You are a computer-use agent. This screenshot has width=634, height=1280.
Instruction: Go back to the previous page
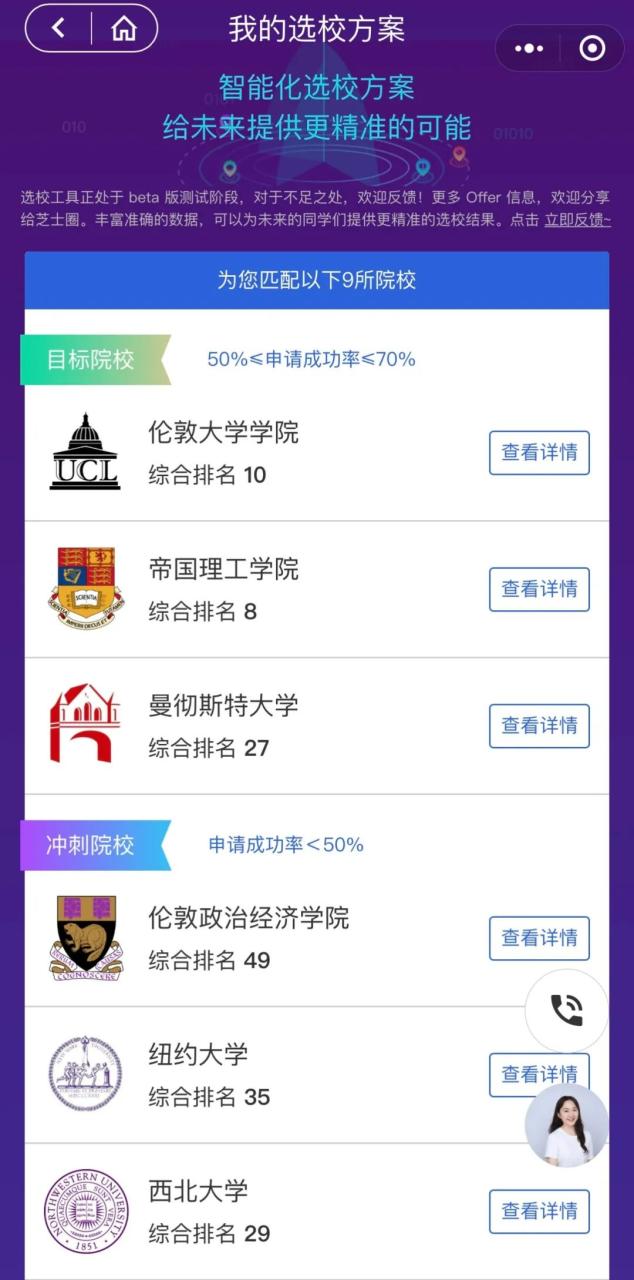click(58, 28)
